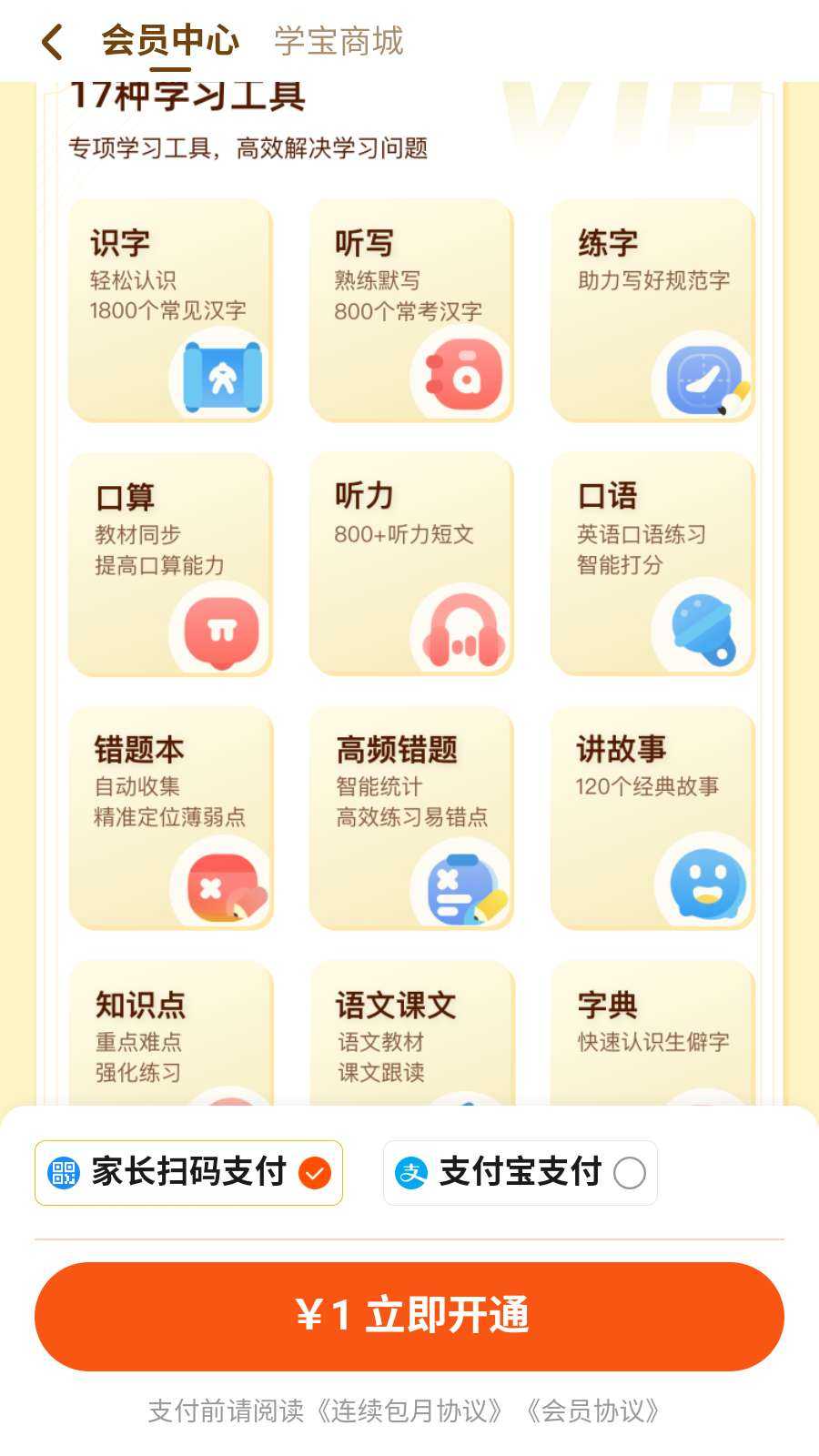Open the 连续包月协议 subscription agreement link
The image size is (819, 1456).
coord(409,1411)
